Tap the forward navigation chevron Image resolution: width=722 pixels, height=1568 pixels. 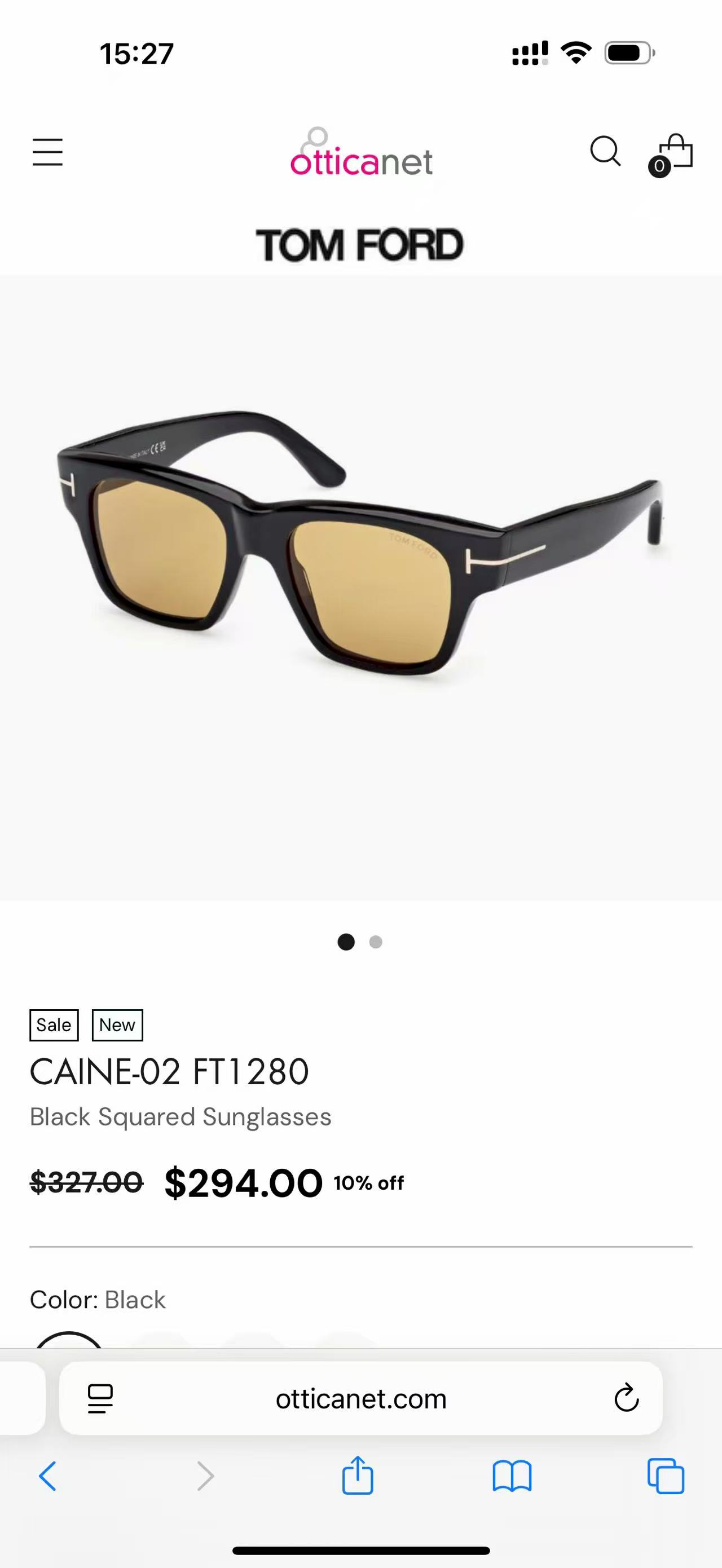coord(205,1476)
